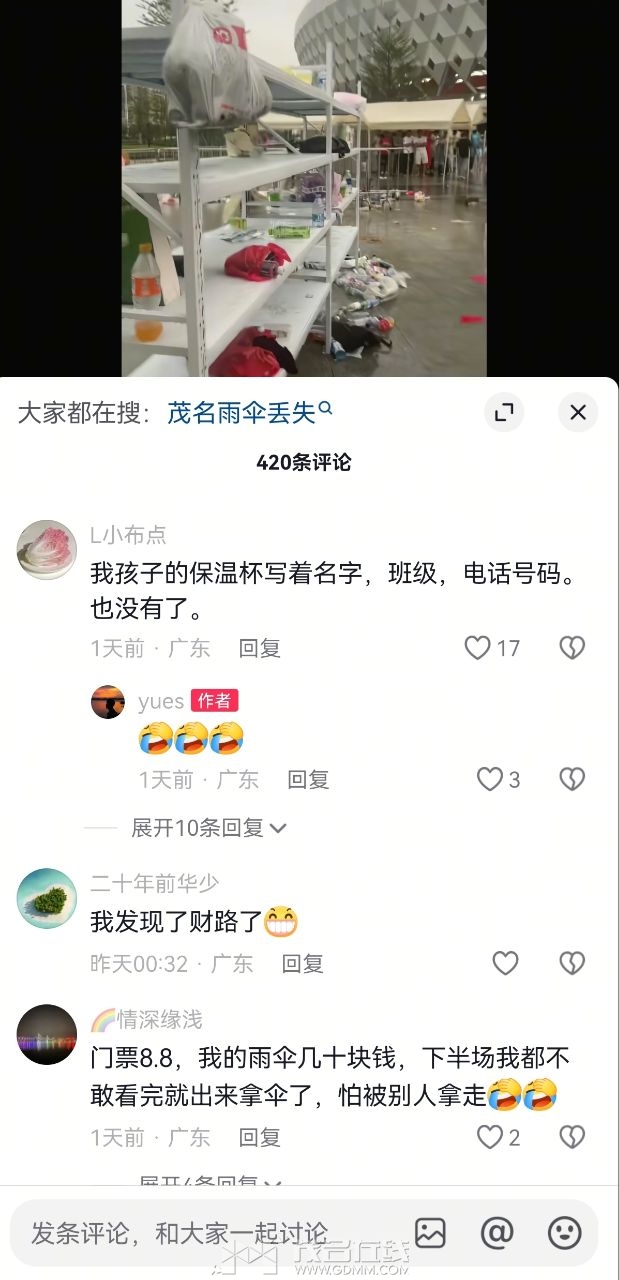Like L小布点's comment about the thermos
Screen dimensions: 619x1280
pyautogui.click(x=477, y=648)
